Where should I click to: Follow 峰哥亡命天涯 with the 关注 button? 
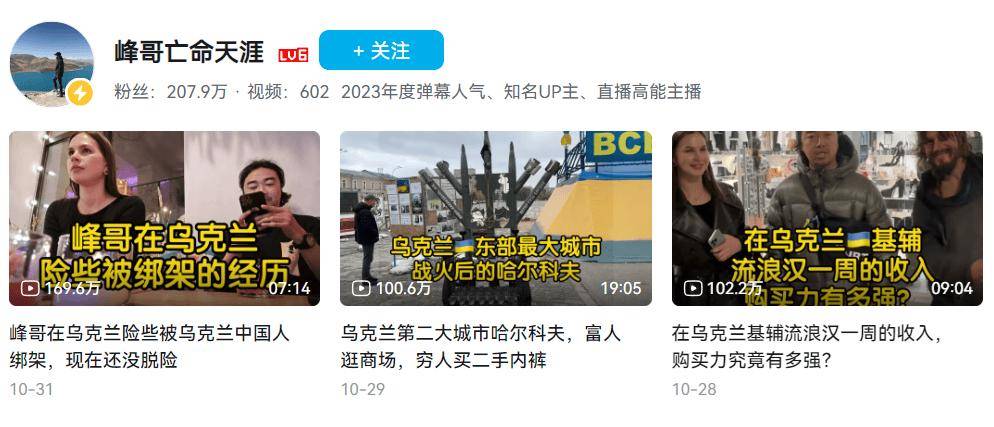pyautogui.click(x=381, y=50)
